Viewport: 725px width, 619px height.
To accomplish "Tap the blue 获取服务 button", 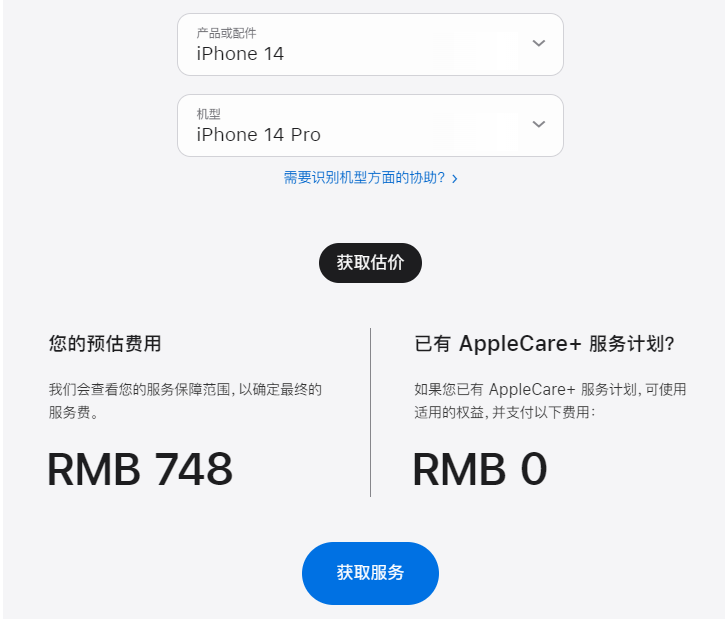I will tap(370, 573).
